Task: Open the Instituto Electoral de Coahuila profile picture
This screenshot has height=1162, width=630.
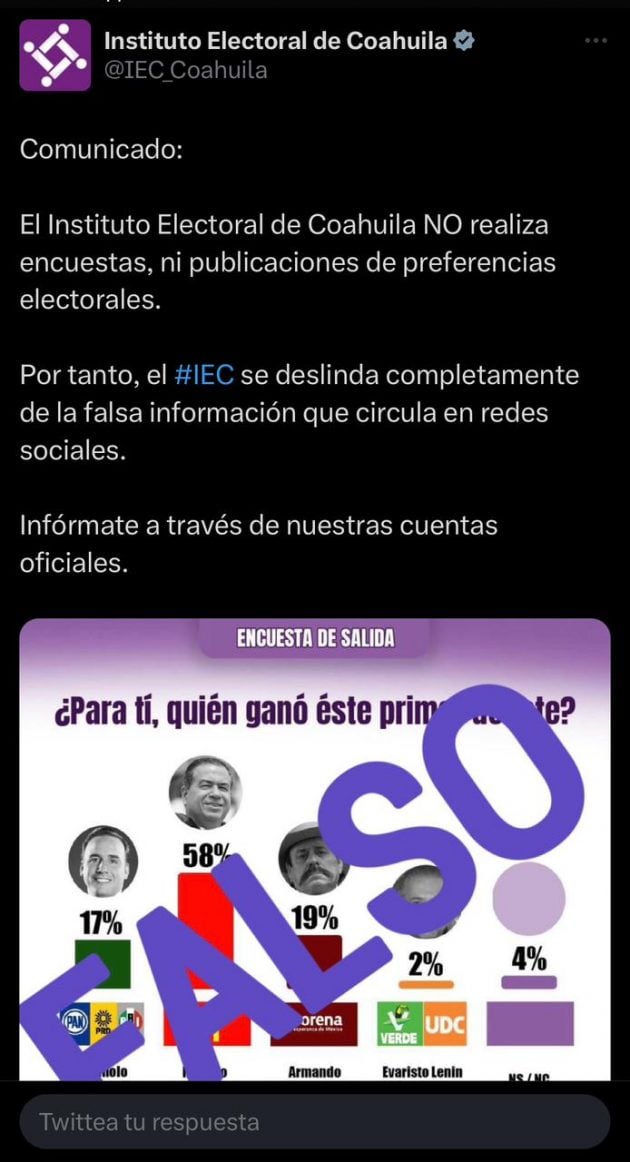Action: (x=55, y=55)
